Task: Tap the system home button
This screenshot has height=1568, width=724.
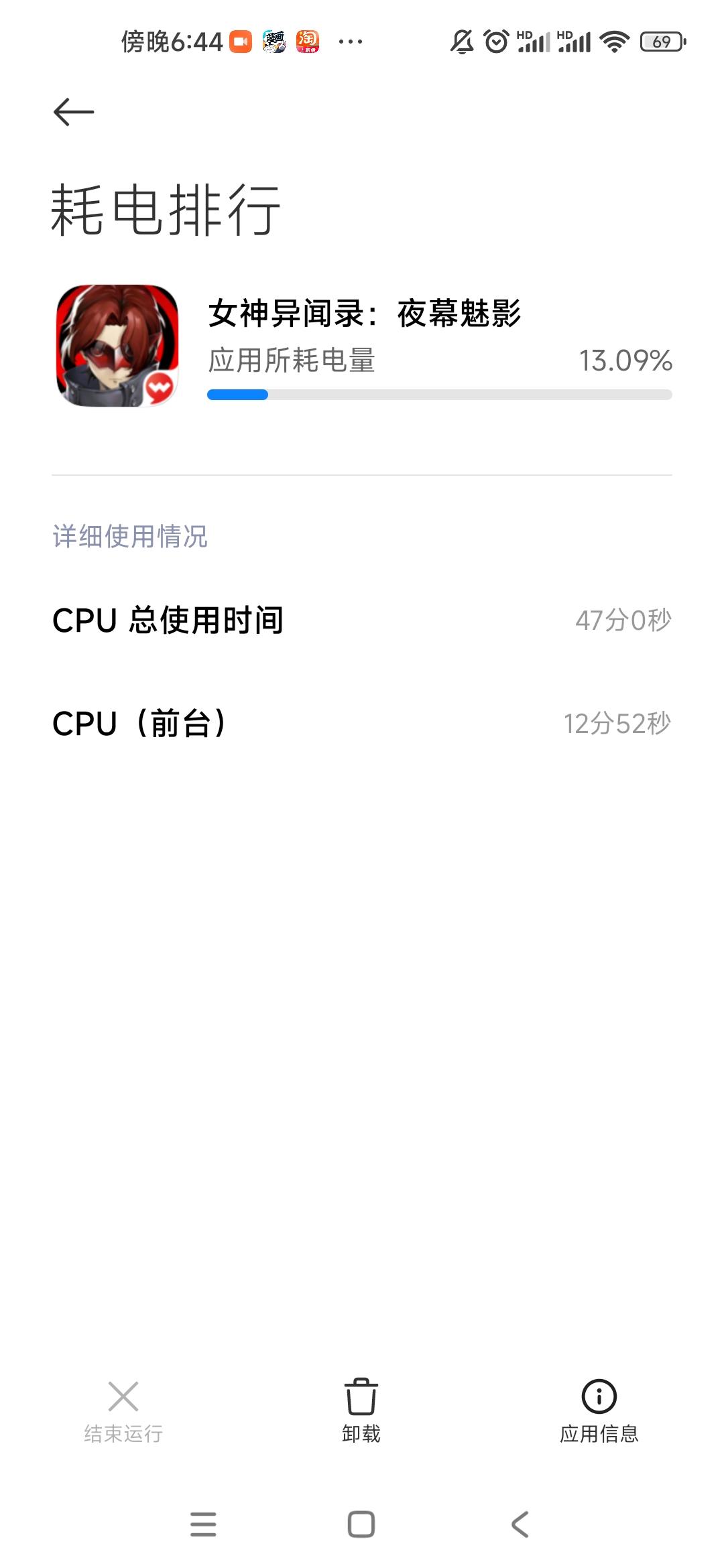Action: pyautogui.click(x=361, y=1524)
